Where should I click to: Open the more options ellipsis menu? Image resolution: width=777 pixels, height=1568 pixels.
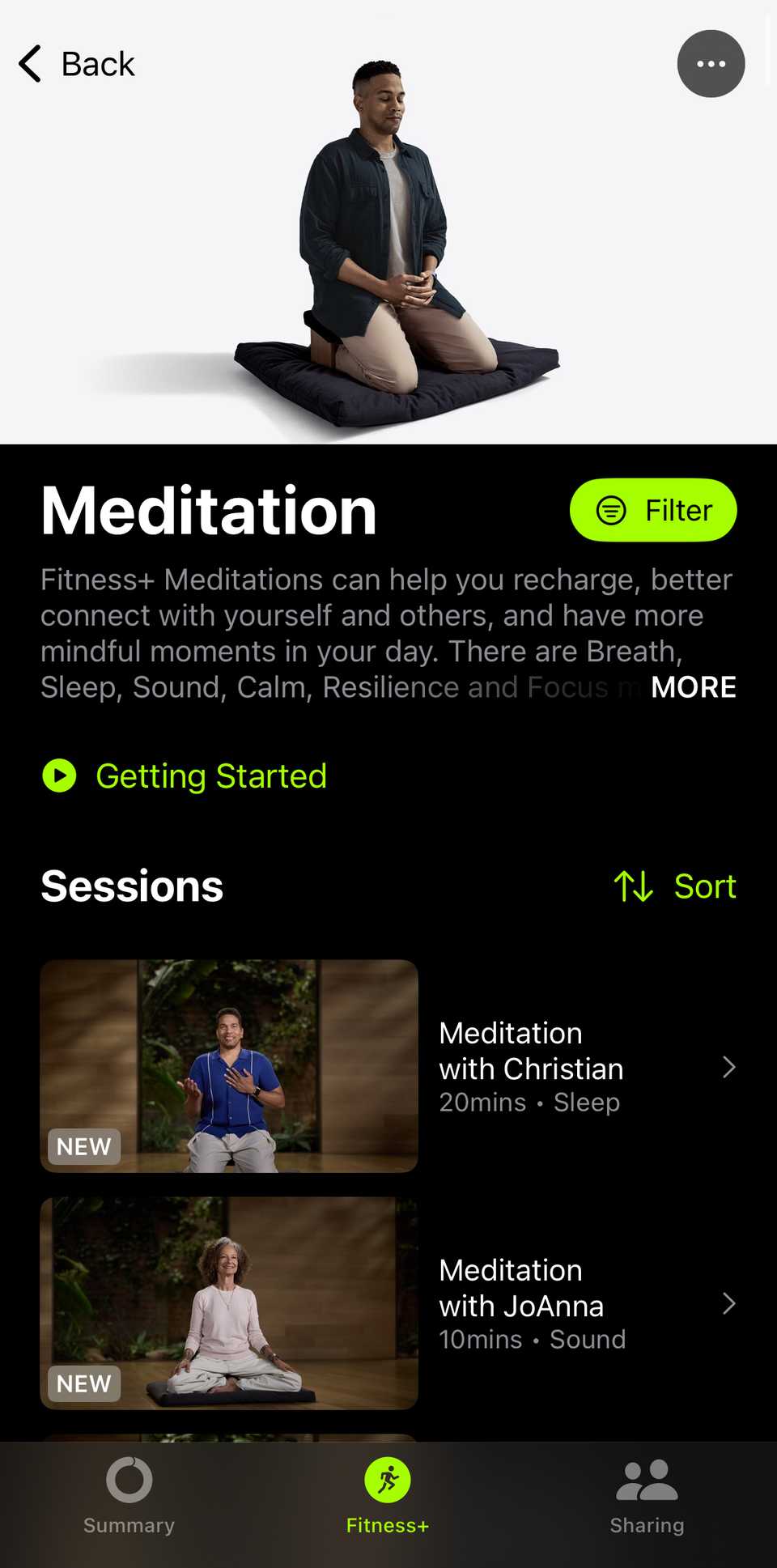tap(711, 63)
